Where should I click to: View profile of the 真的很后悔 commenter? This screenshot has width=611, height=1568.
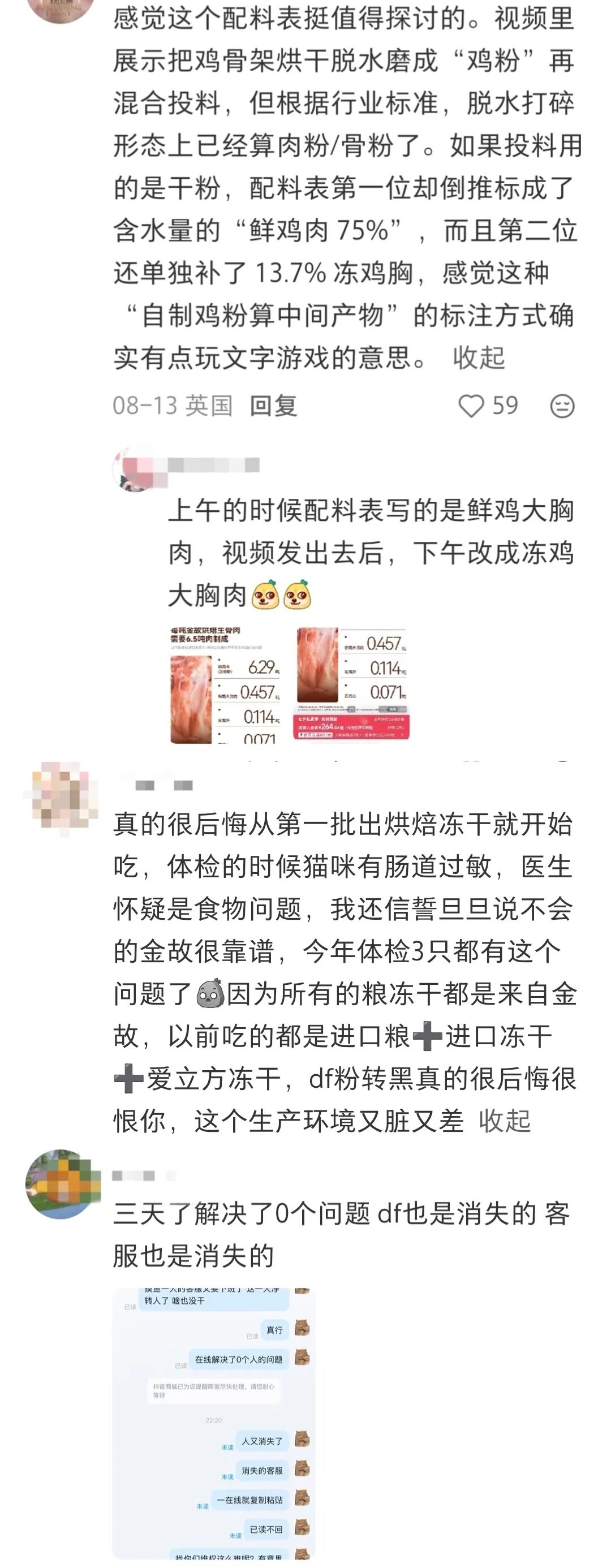tap(62, 795)
